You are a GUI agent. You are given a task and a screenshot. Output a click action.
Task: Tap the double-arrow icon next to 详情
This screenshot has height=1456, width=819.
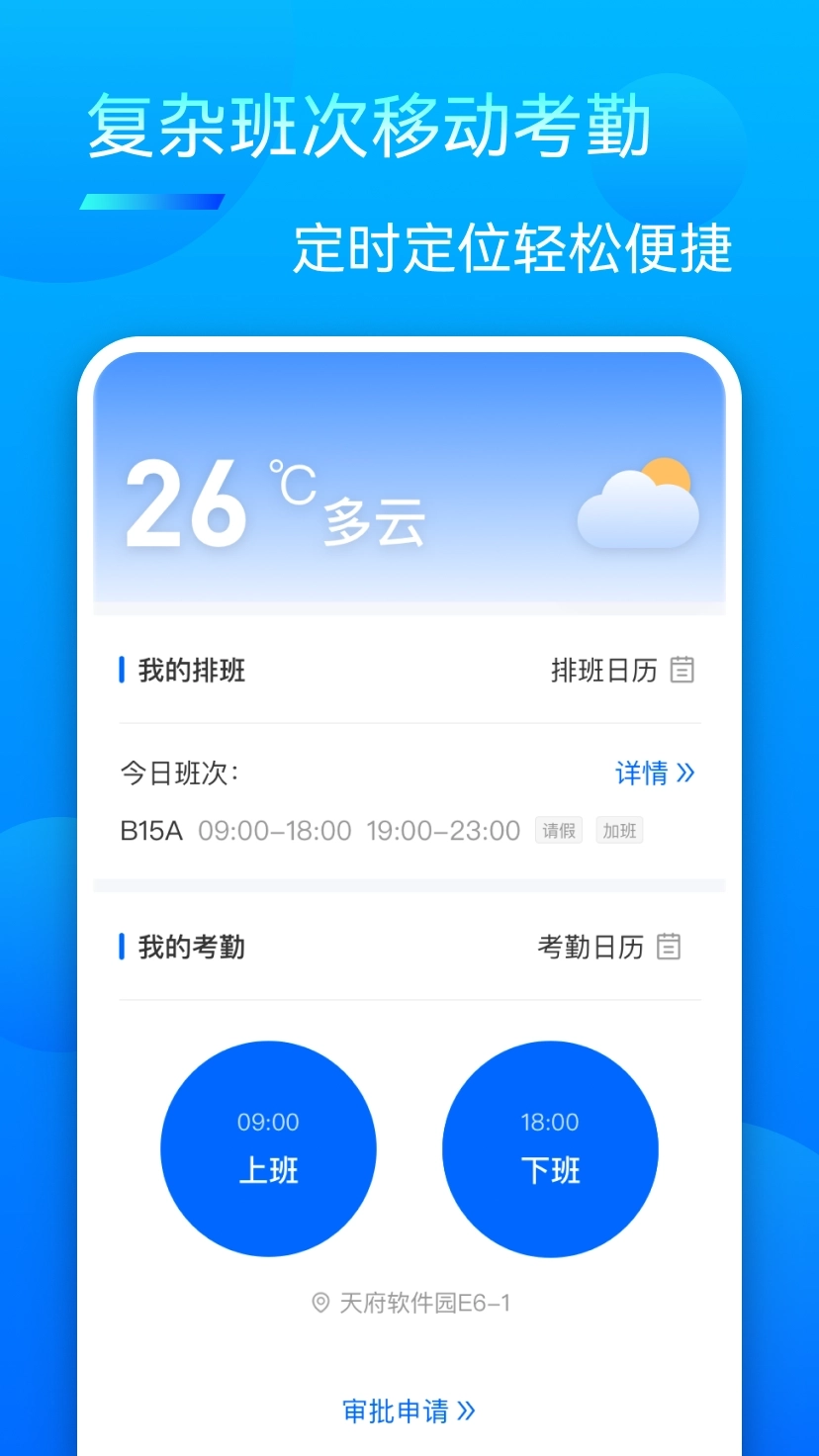(687, 773)
